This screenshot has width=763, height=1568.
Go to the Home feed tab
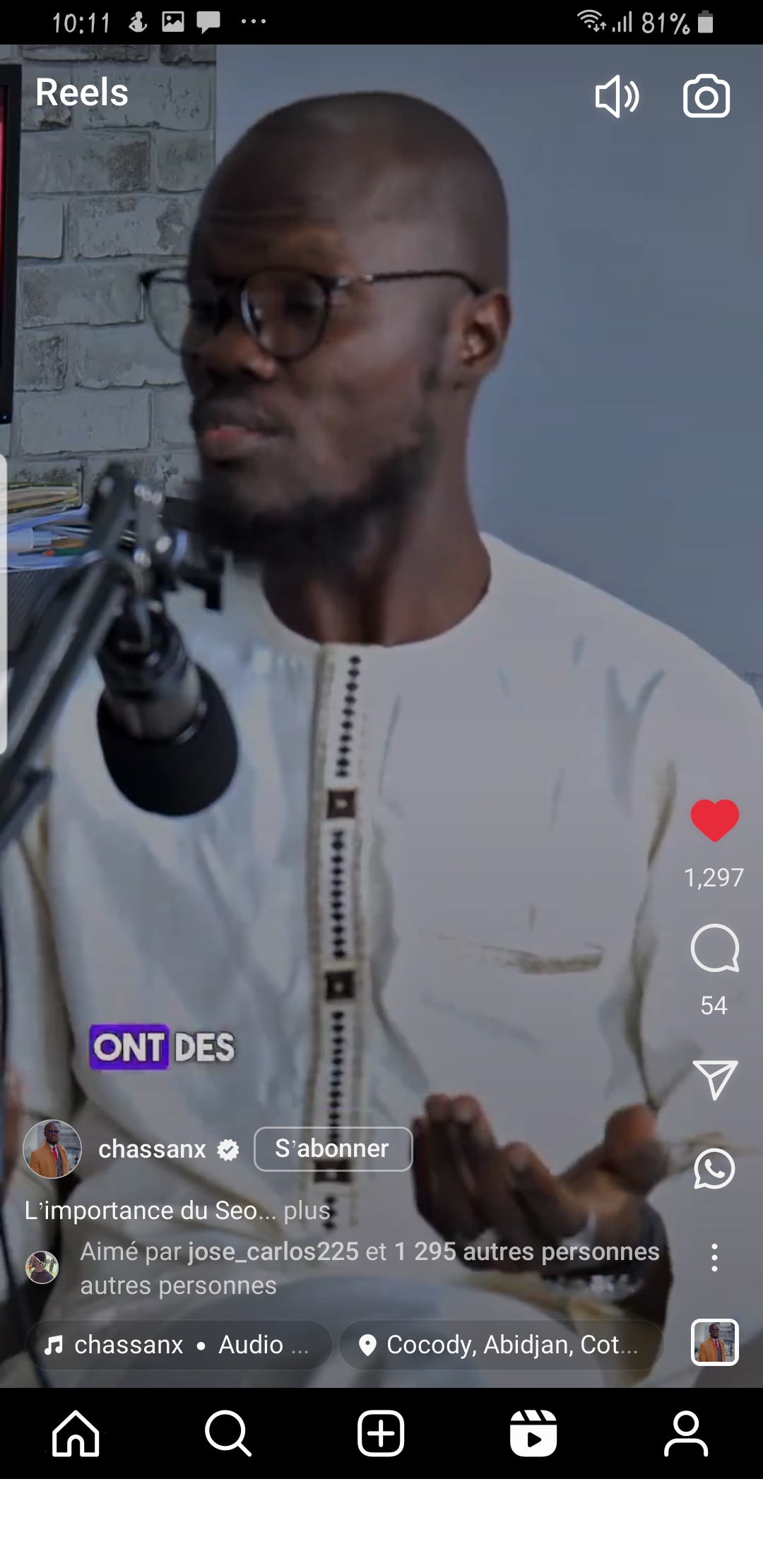pos(76,1434)
